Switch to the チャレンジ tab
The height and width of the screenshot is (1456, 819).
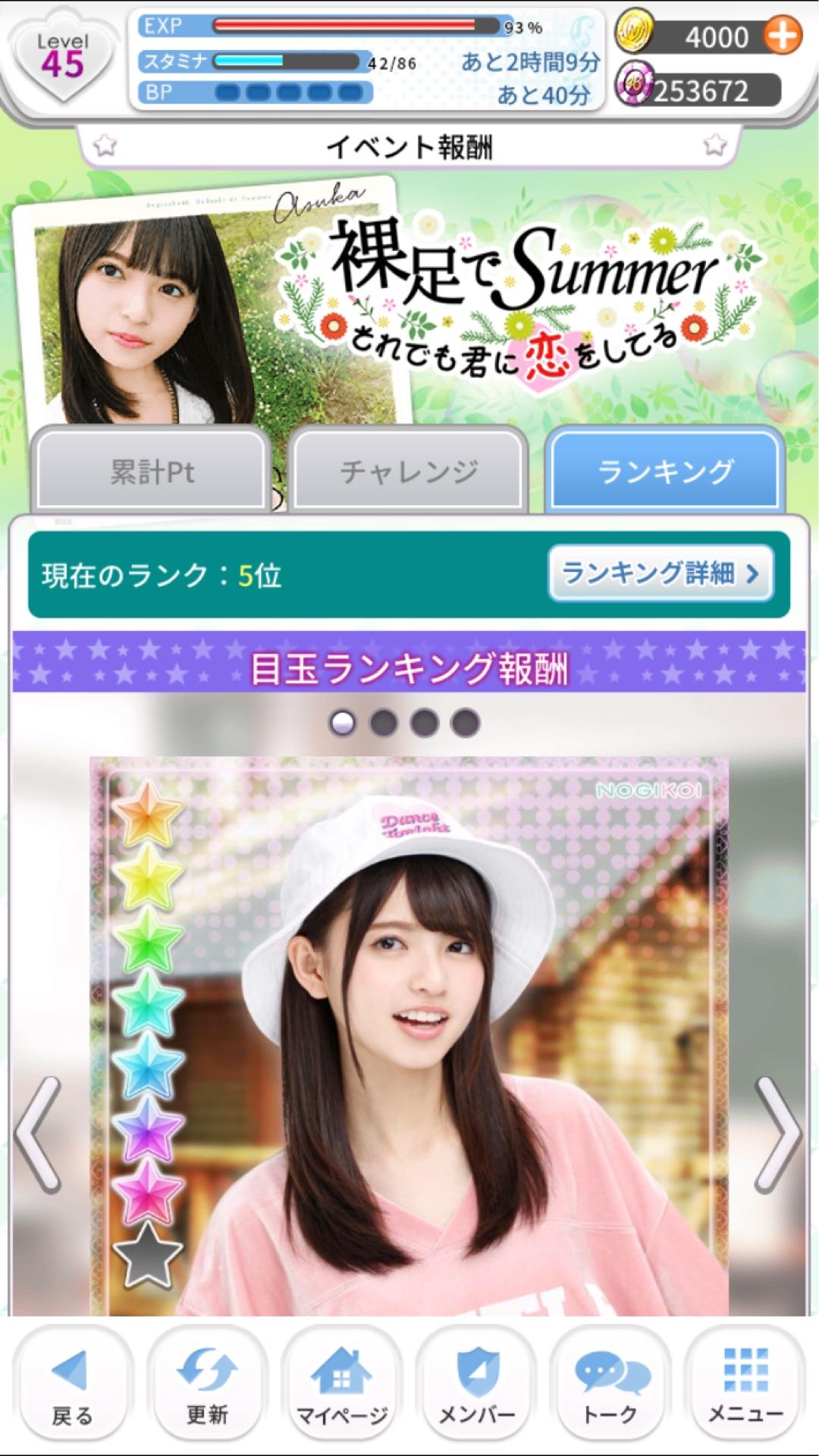[408, 472]
